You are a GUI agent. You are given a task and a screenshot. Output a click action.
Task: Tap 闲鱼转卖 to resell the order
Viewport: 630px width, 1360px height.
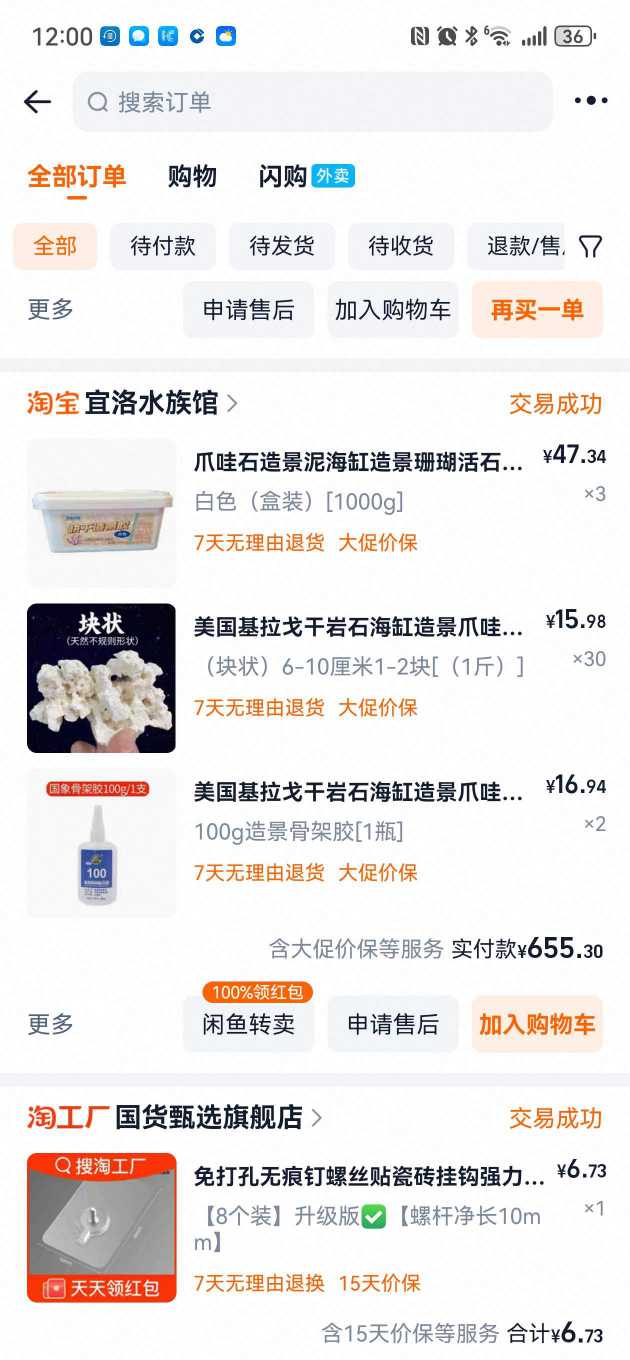pos(248,1024)
